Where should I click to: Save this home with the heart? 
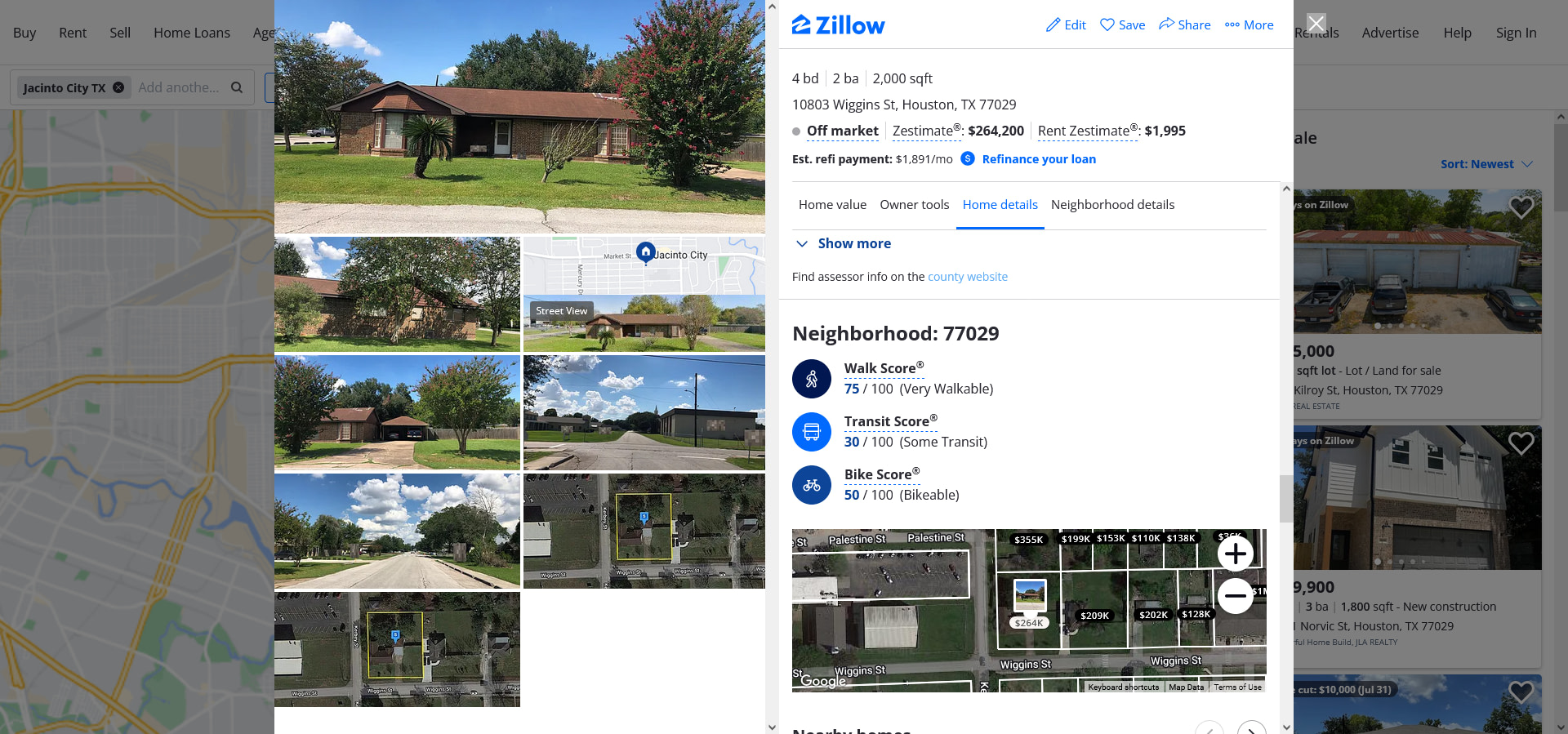1122,25
